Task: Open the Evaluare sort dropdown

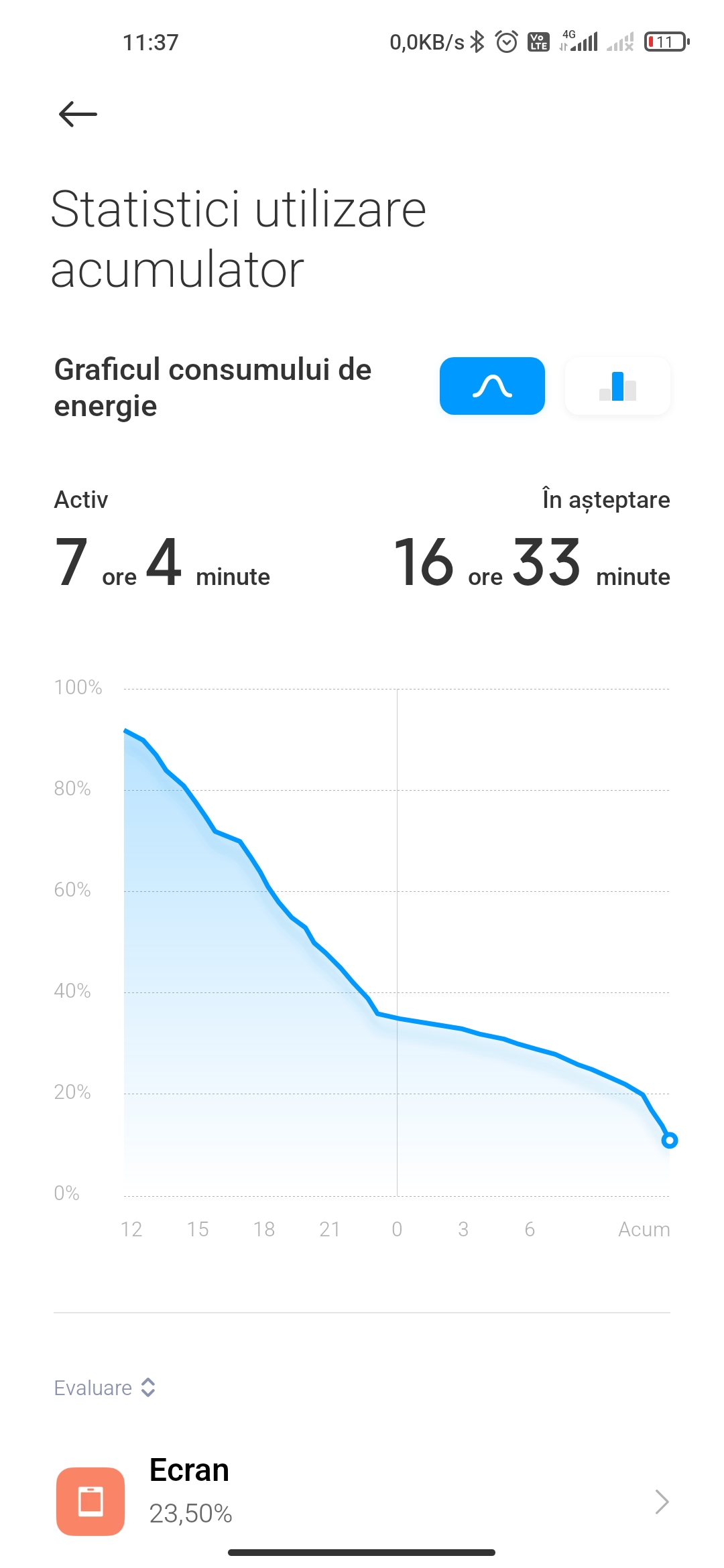Action: click(105, 1387)
